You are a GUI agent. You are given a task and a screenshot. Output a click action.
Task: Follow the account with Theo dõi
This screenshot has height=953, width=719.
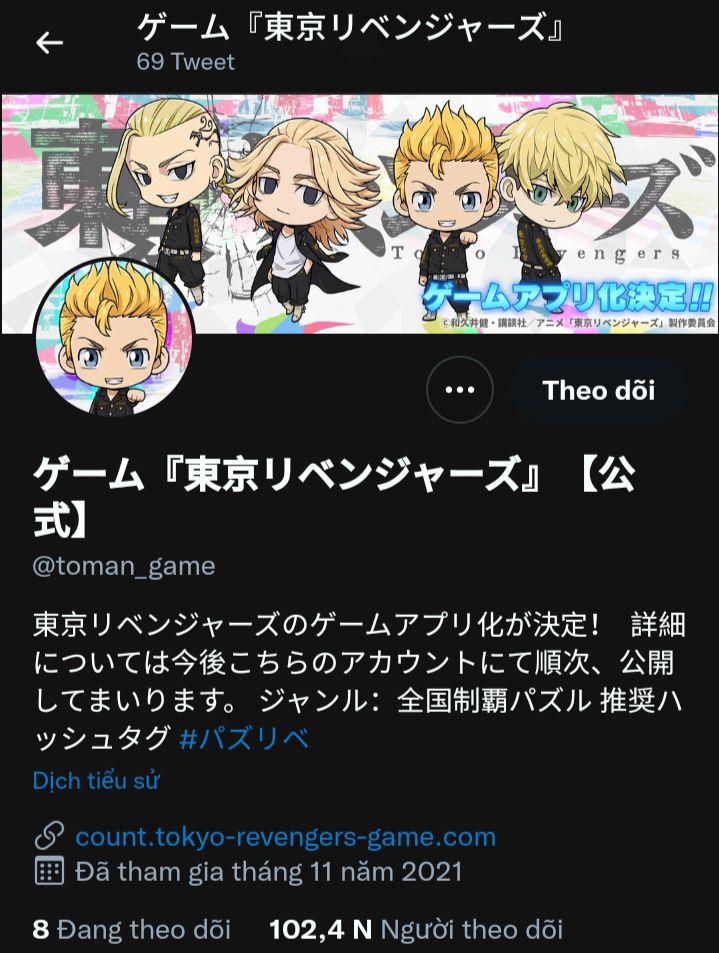[599, 390]
